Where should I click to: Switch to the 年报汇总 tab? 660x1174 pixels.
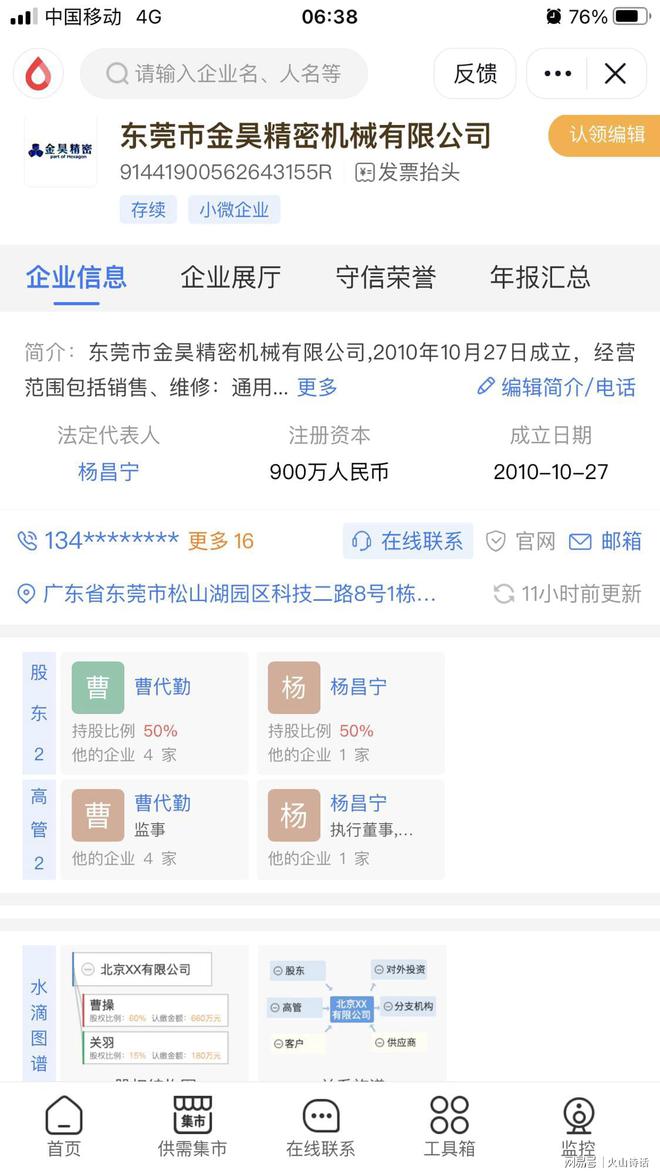(x=540, y=277)
